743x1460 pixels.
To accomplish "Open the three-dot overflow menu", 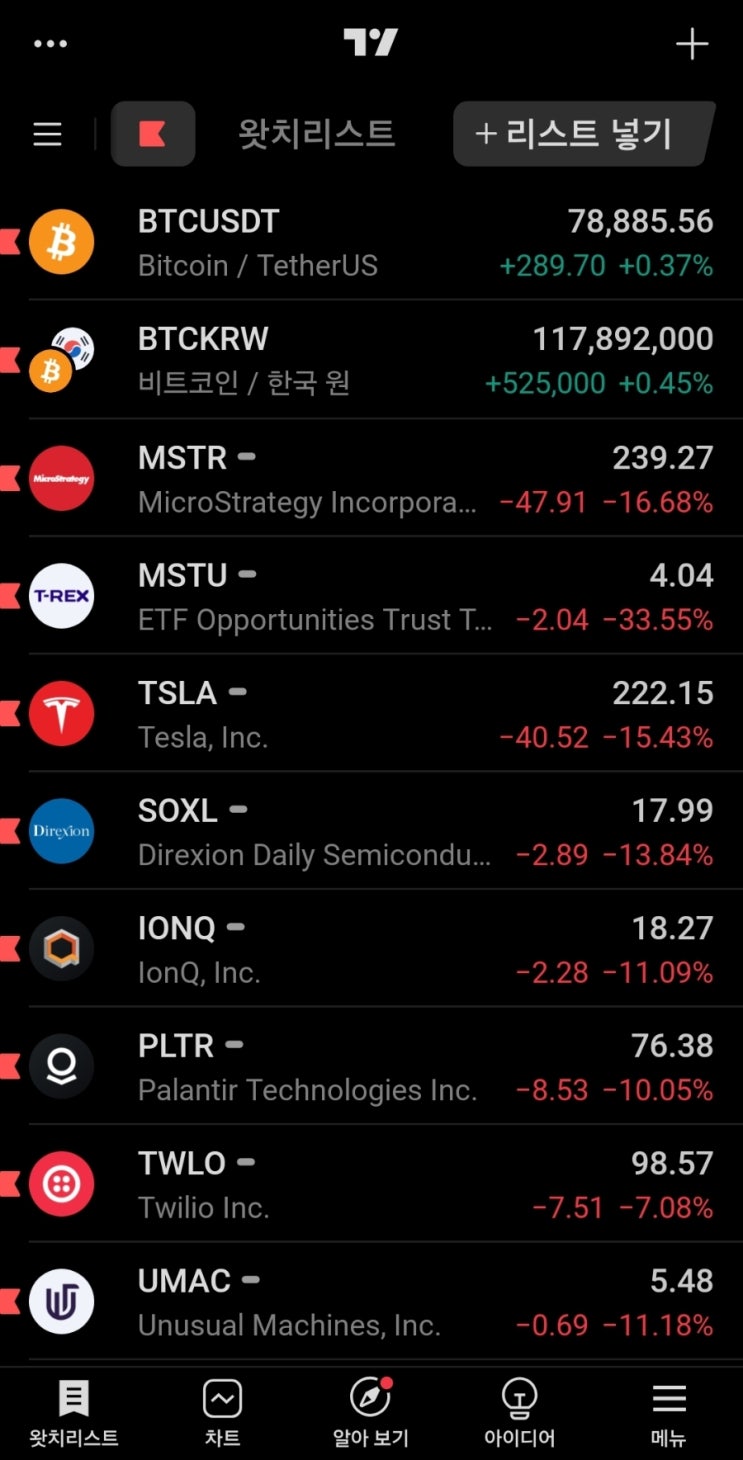I will (50, 44).
